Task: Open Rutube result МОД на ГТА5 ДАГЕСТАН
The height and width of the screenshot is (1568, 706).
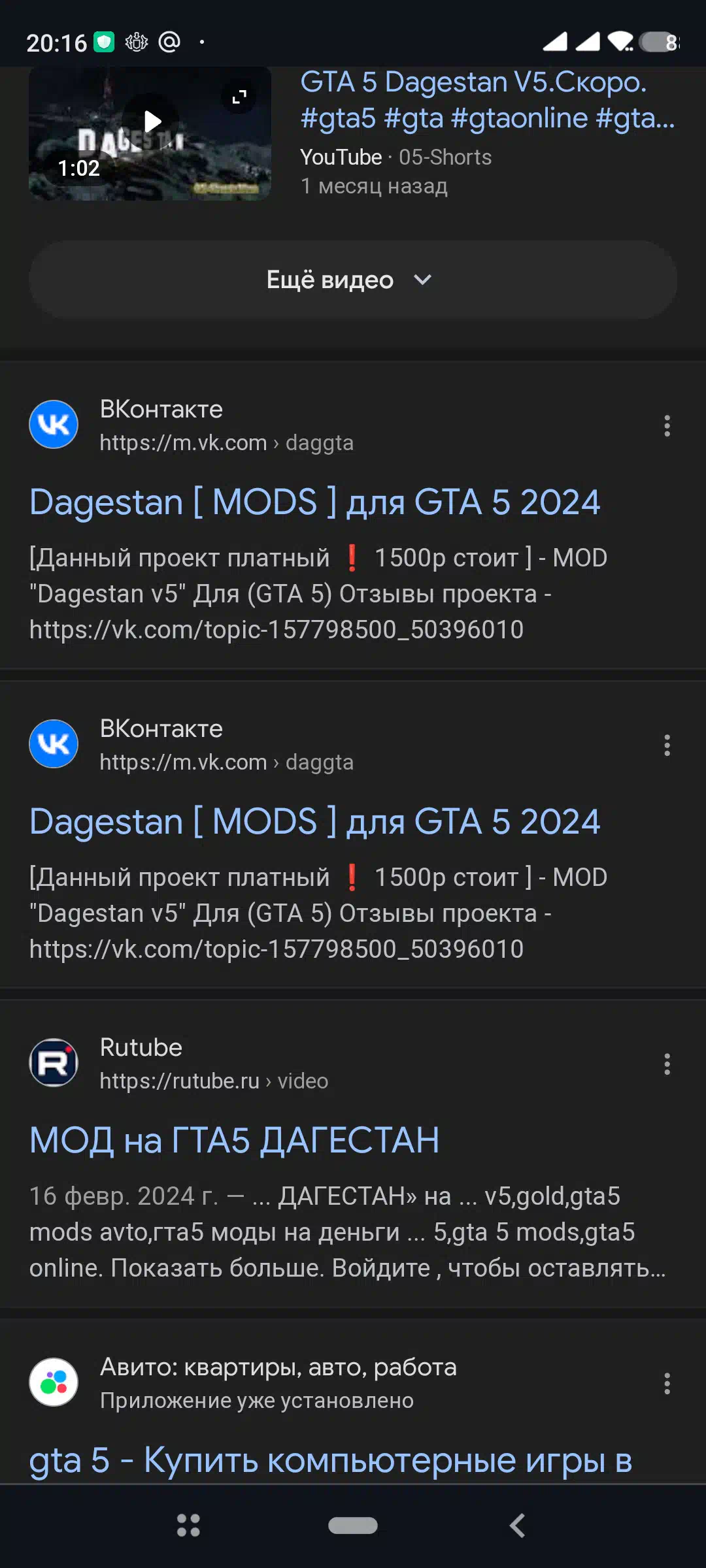Action: [234, 1140]
